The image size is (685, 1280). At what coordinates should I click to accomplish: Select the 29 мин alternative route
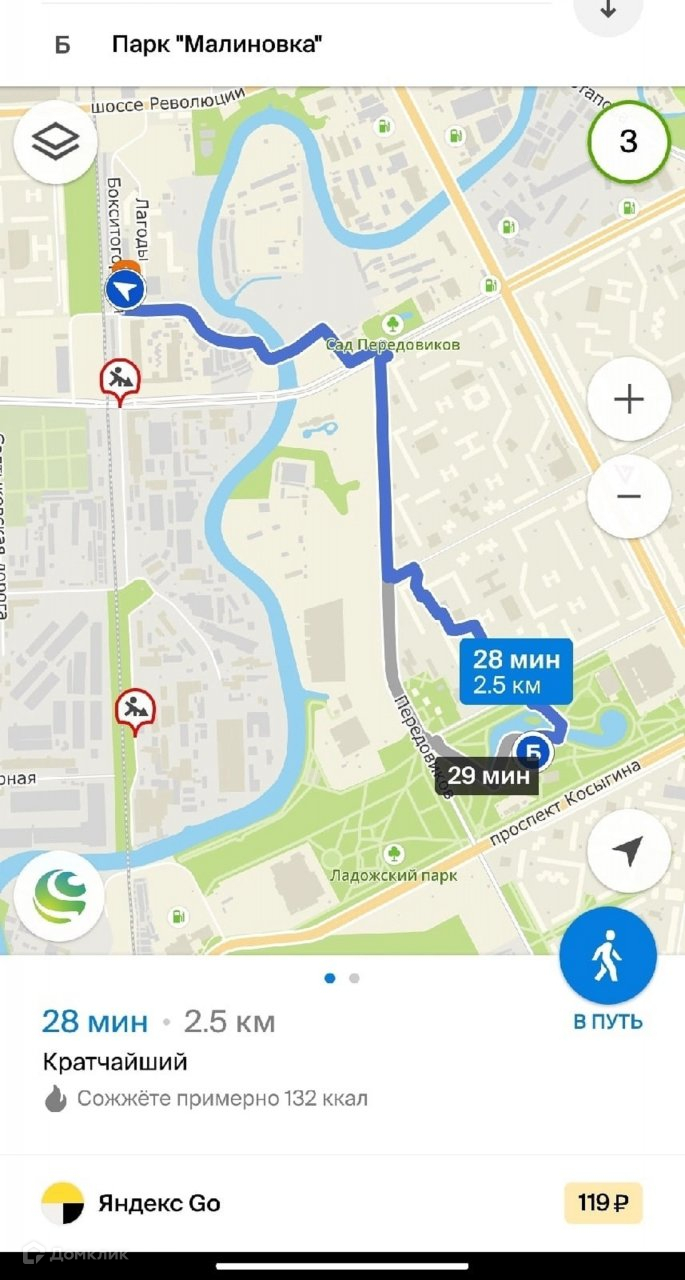pos(487,776)
